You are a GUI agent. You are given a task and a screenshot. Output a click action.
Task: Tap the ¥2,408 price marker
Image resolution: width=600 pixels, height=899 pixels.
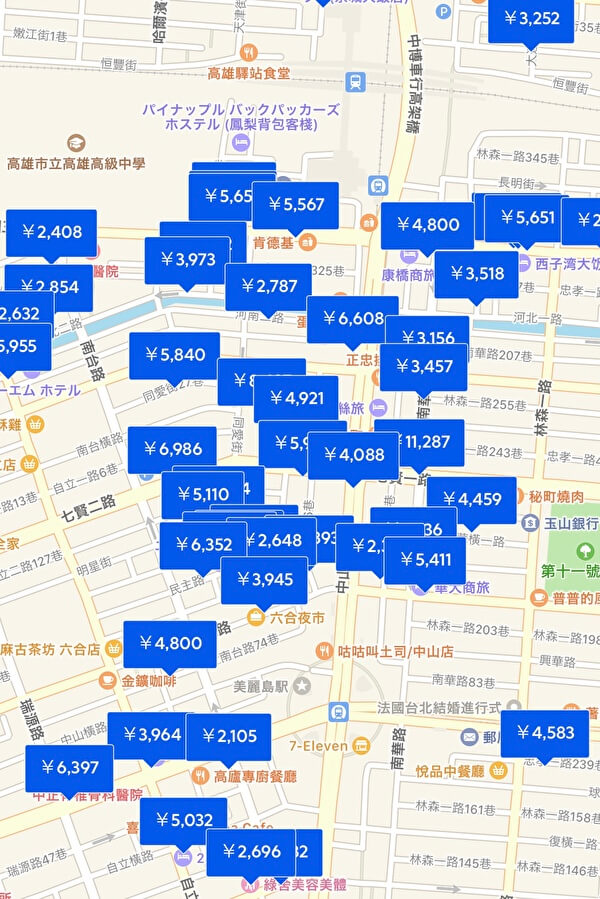(52, 233)
